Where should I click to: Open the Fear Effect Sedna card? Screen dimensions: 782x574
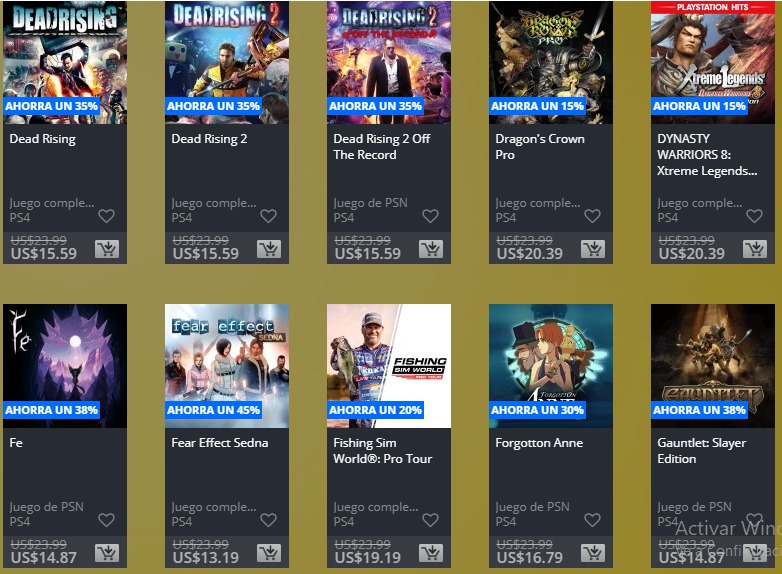[227, 365]
